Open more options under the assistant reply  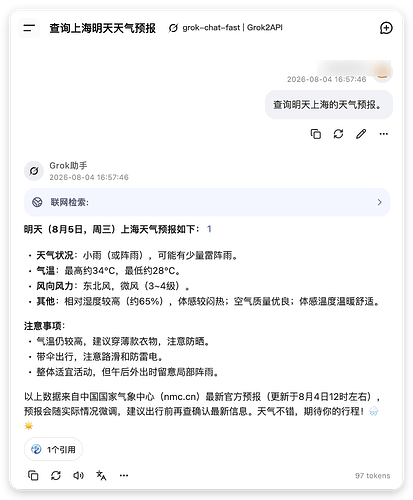[x=124, y=475]
